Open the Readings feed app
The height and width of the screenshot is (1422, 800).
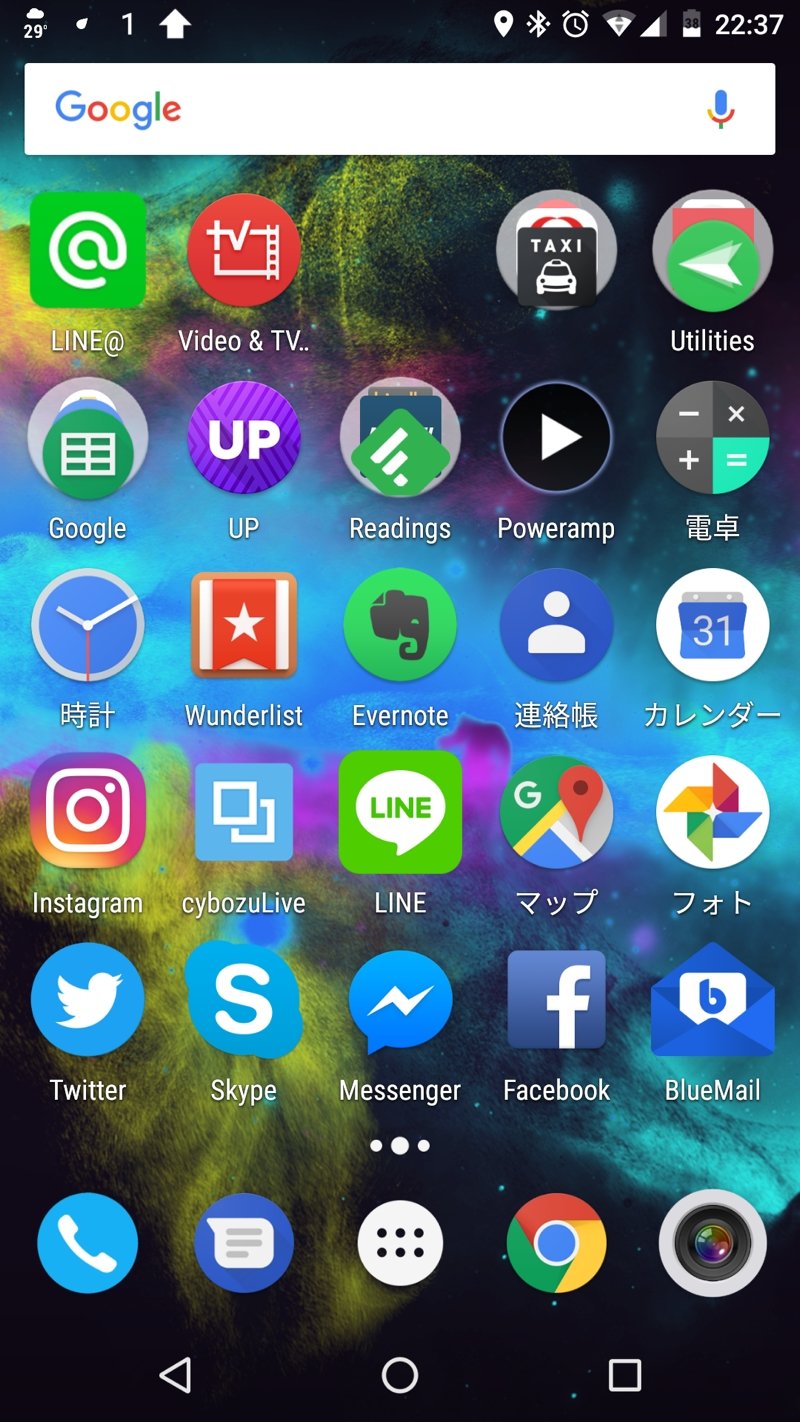pos(399,437)
